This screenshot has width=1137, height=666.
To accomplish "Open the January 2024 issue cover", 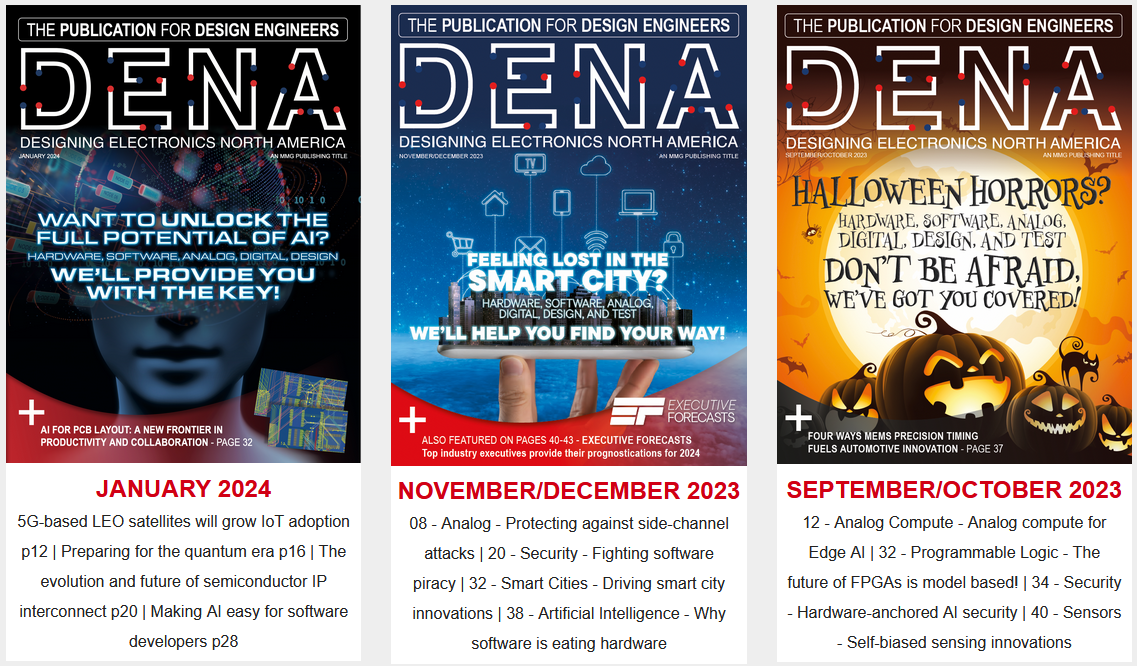I will click(183, 235).
